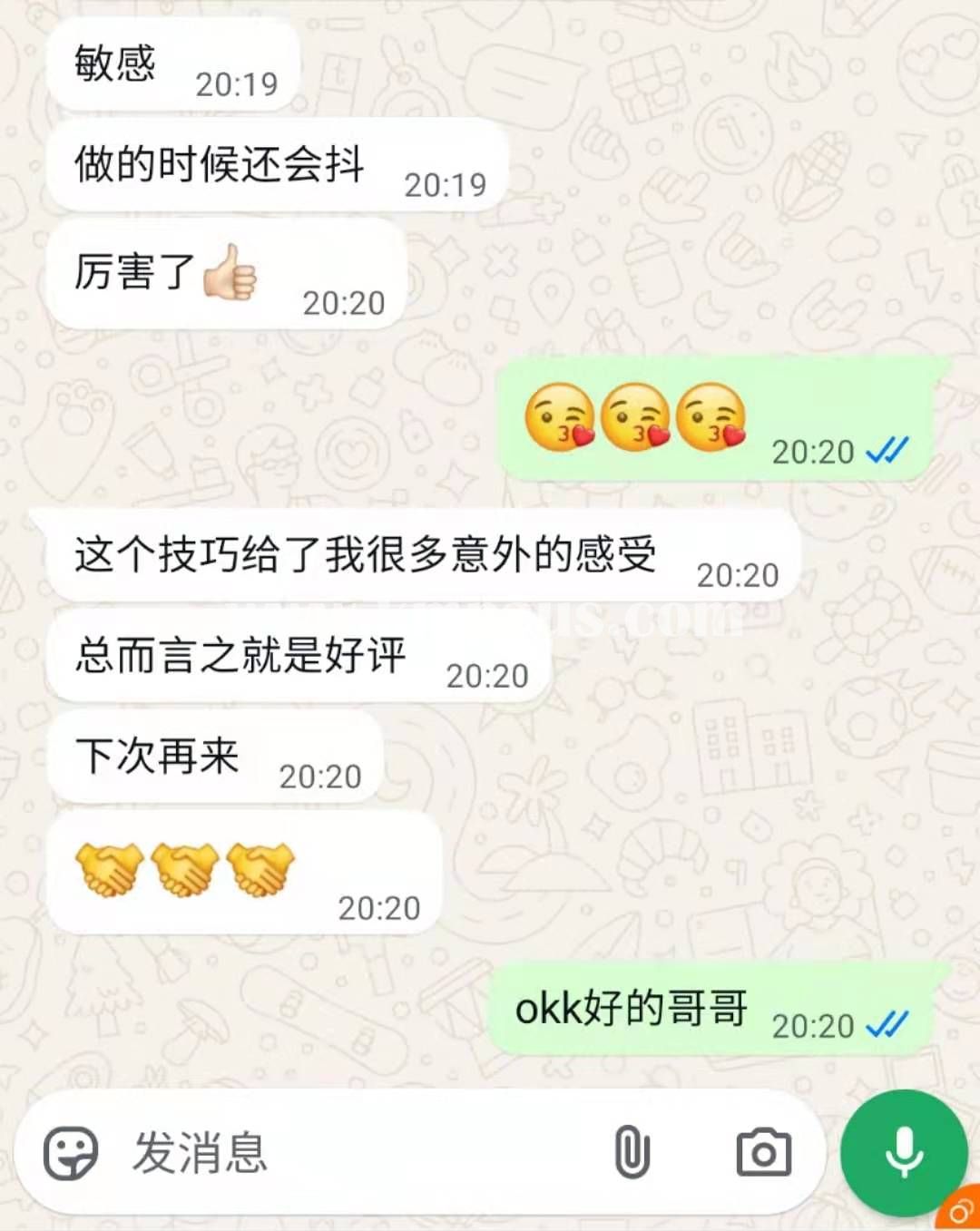Viewport: 980px width, 1231px height.
Task: Open the camera to take a photo
Action: pyautogui.click(x=763, y=1153)
